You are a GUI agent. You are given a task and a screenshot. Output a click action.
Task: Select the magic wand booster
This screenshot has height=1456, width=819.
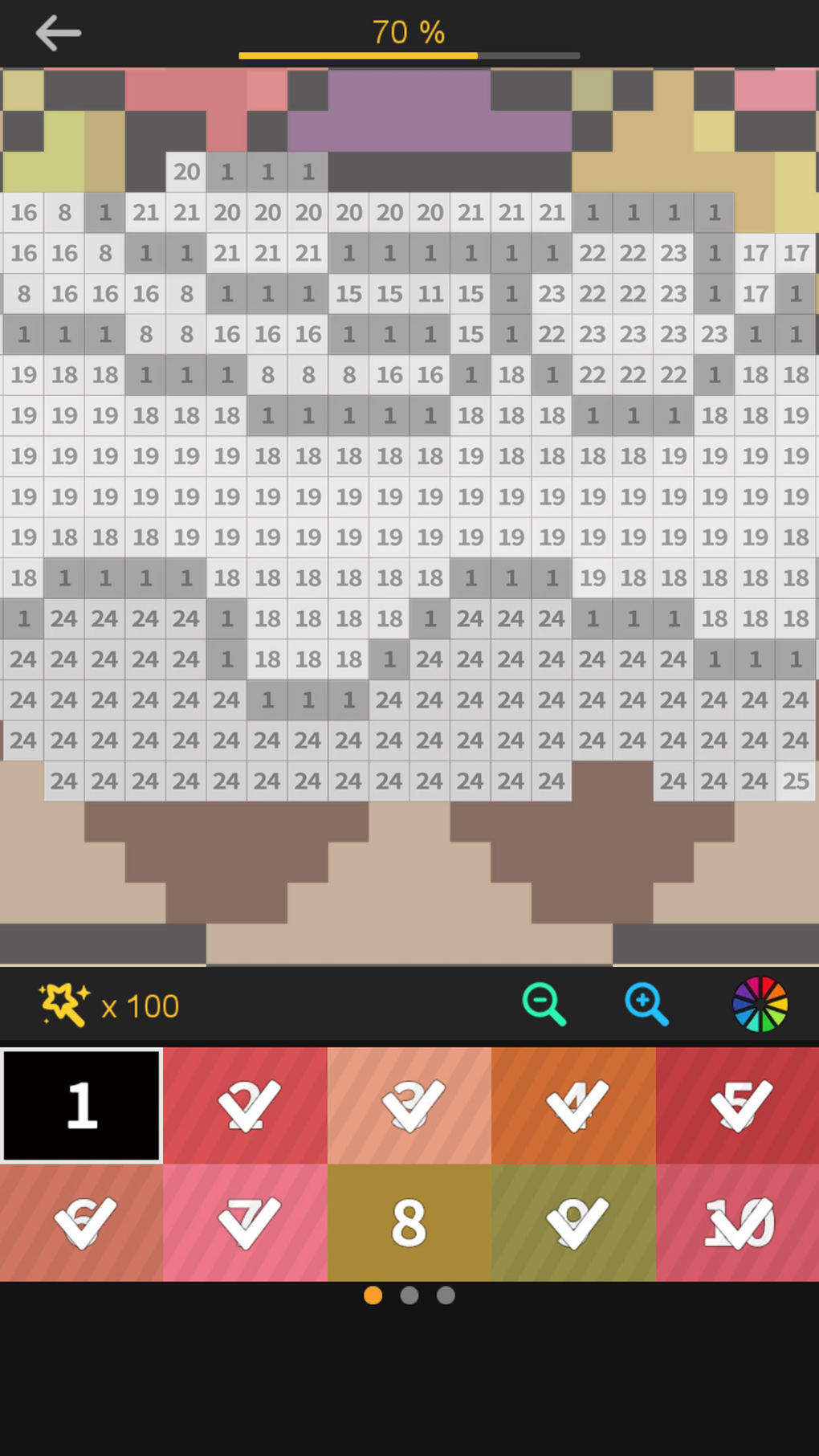(x=63, y=1002)
